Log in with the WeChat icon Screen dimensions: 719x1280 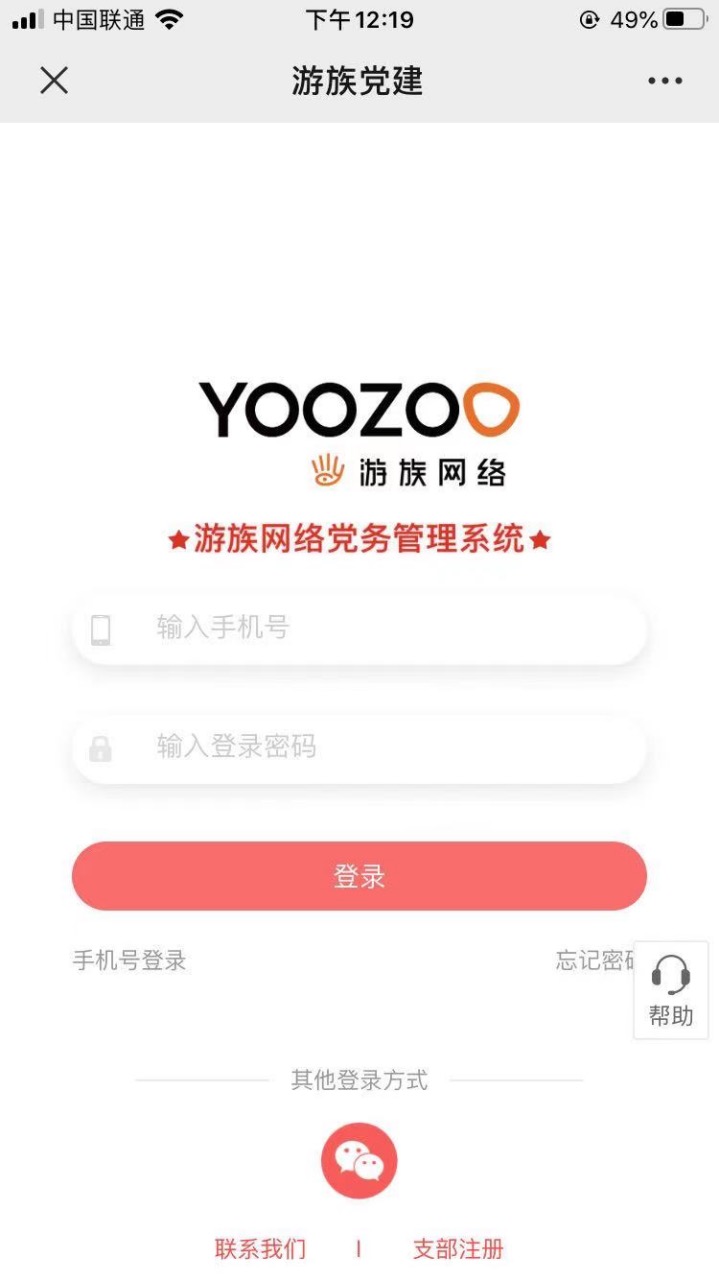[x=359, y=1161]
